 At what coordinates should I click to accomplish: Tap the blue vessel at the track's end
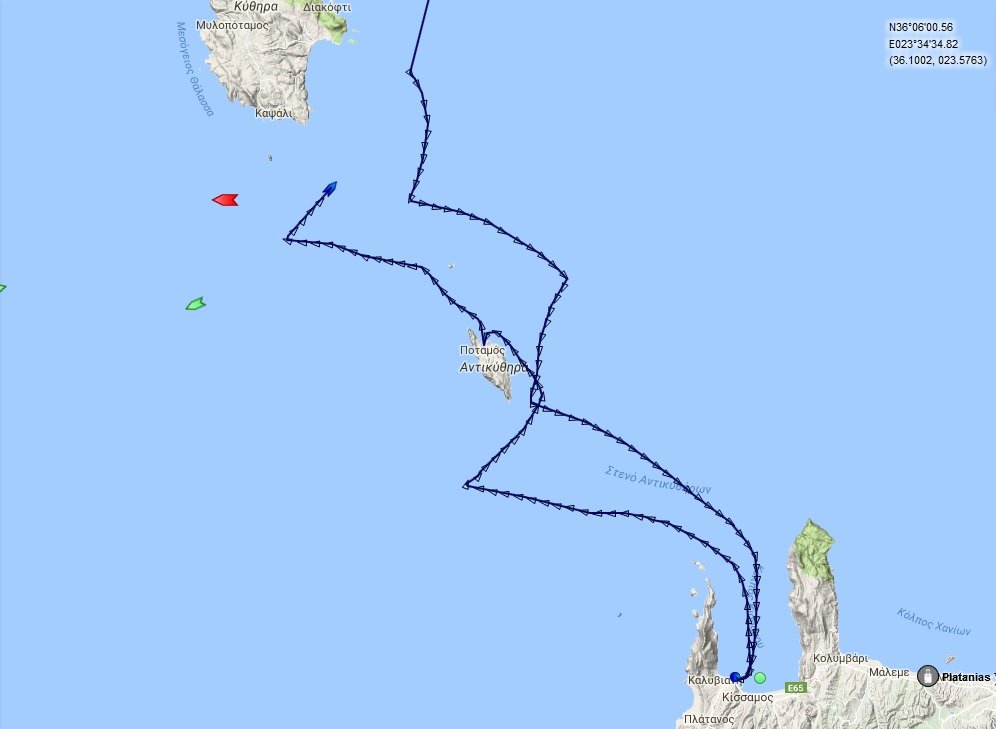pyautogui.click(x=330, y=187)
